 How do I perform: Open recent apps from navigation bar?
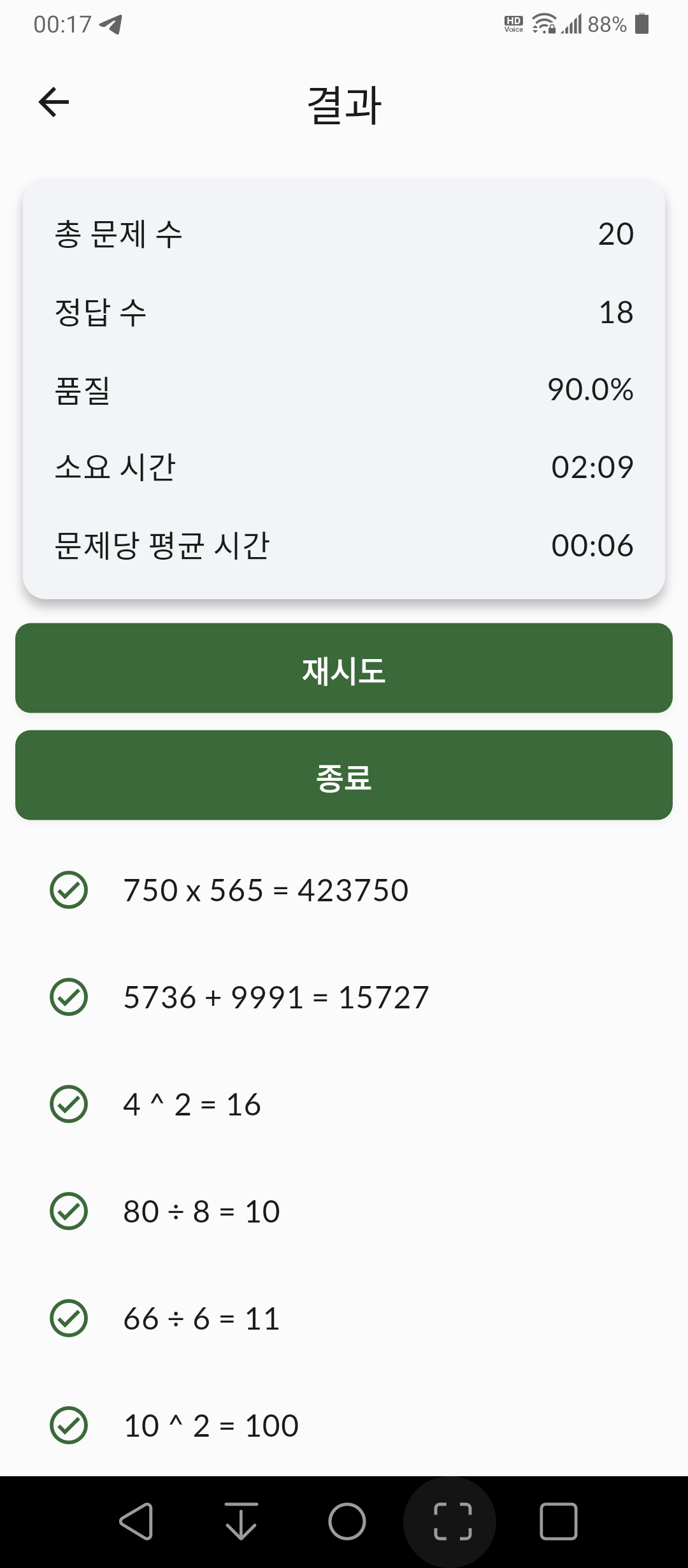pos(559,1521)
